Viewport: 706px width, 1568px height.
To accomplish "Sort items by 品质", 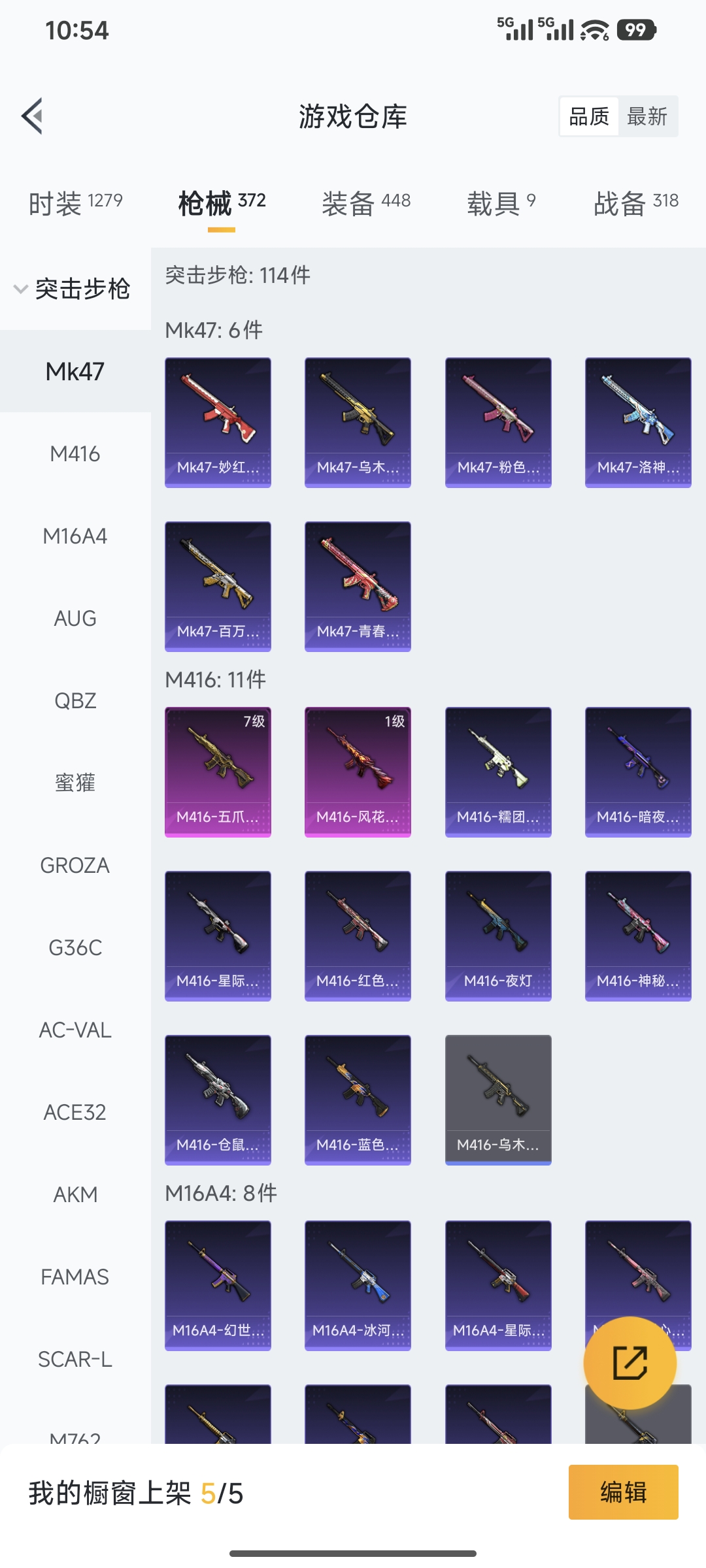I will (589, 117).
